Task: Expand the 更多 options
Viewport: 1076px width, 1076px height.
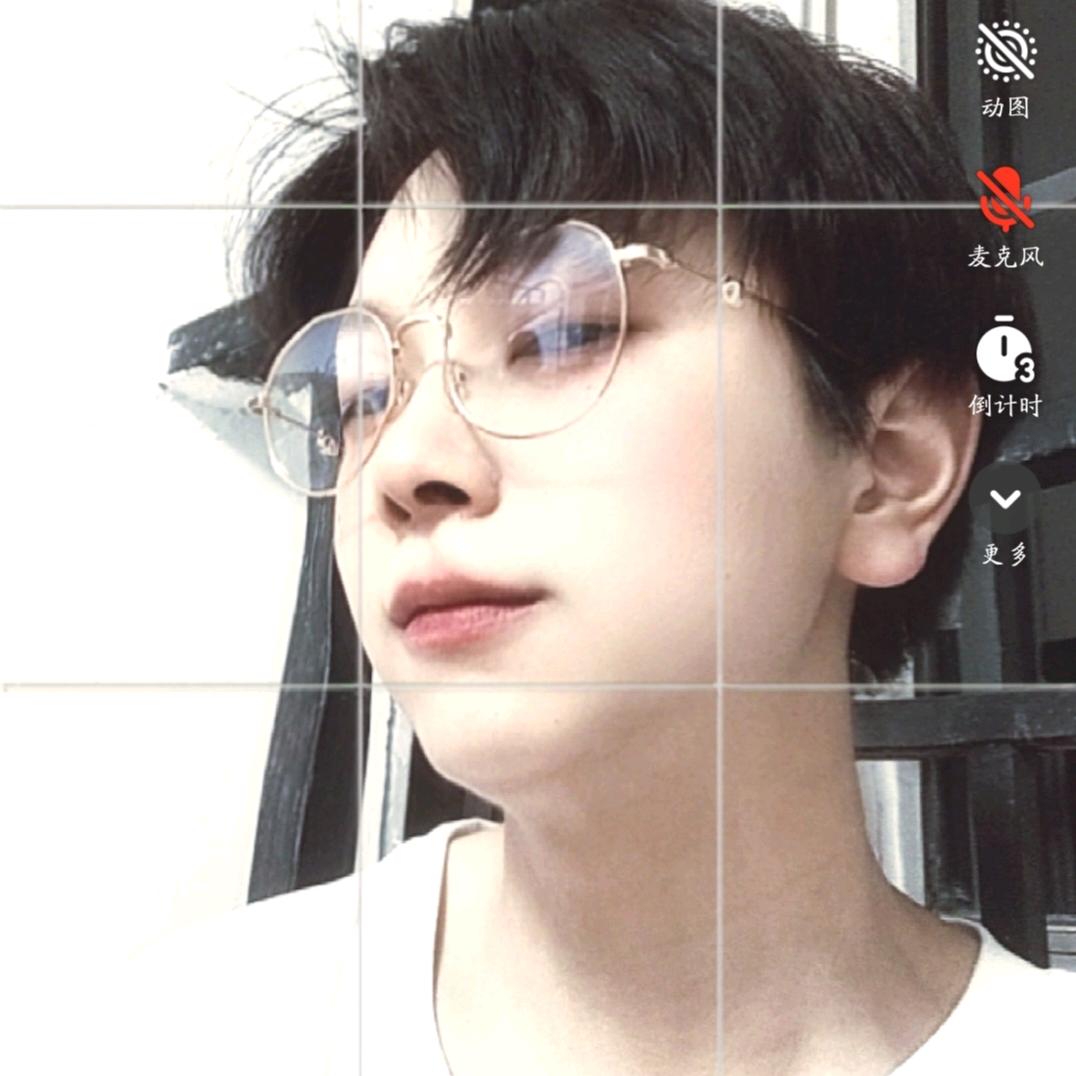Action: coord(1005,498)
